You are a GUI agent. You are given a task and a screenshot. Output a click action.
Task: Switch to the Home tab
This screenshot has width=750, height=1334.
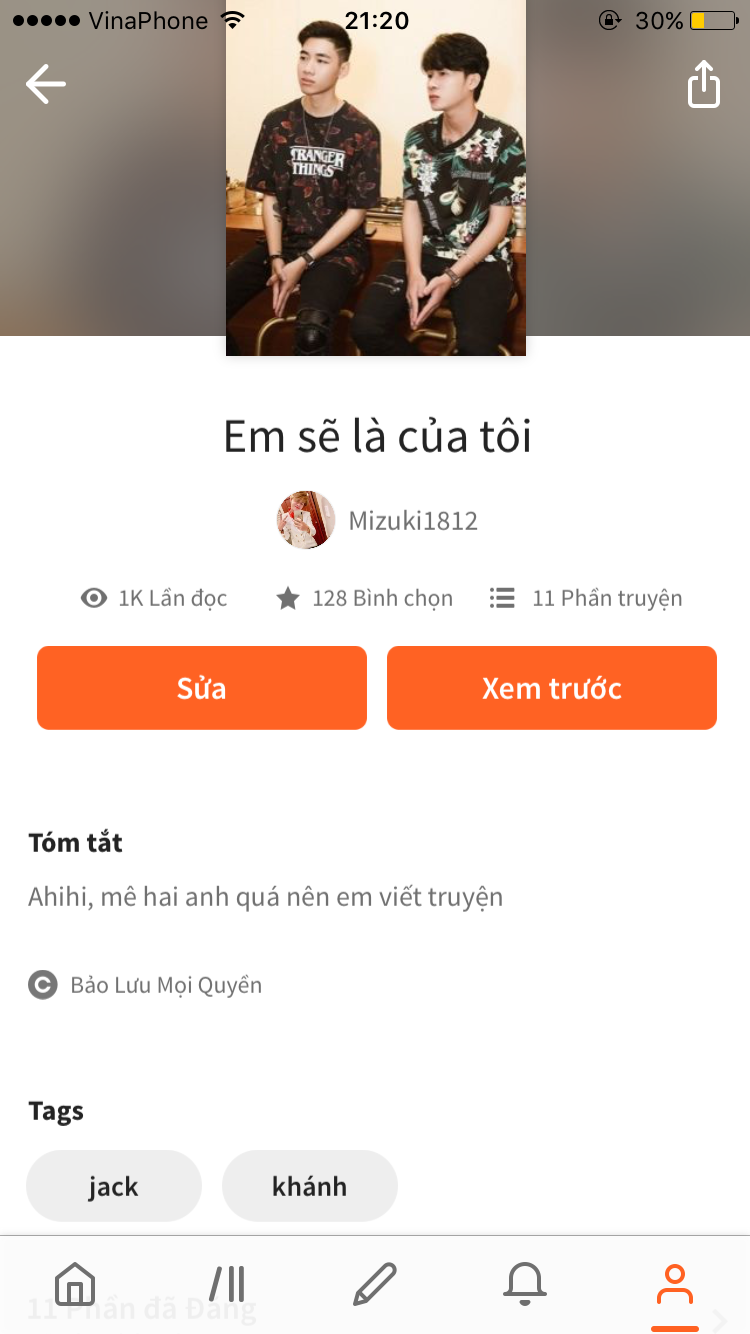(75, 1284)
